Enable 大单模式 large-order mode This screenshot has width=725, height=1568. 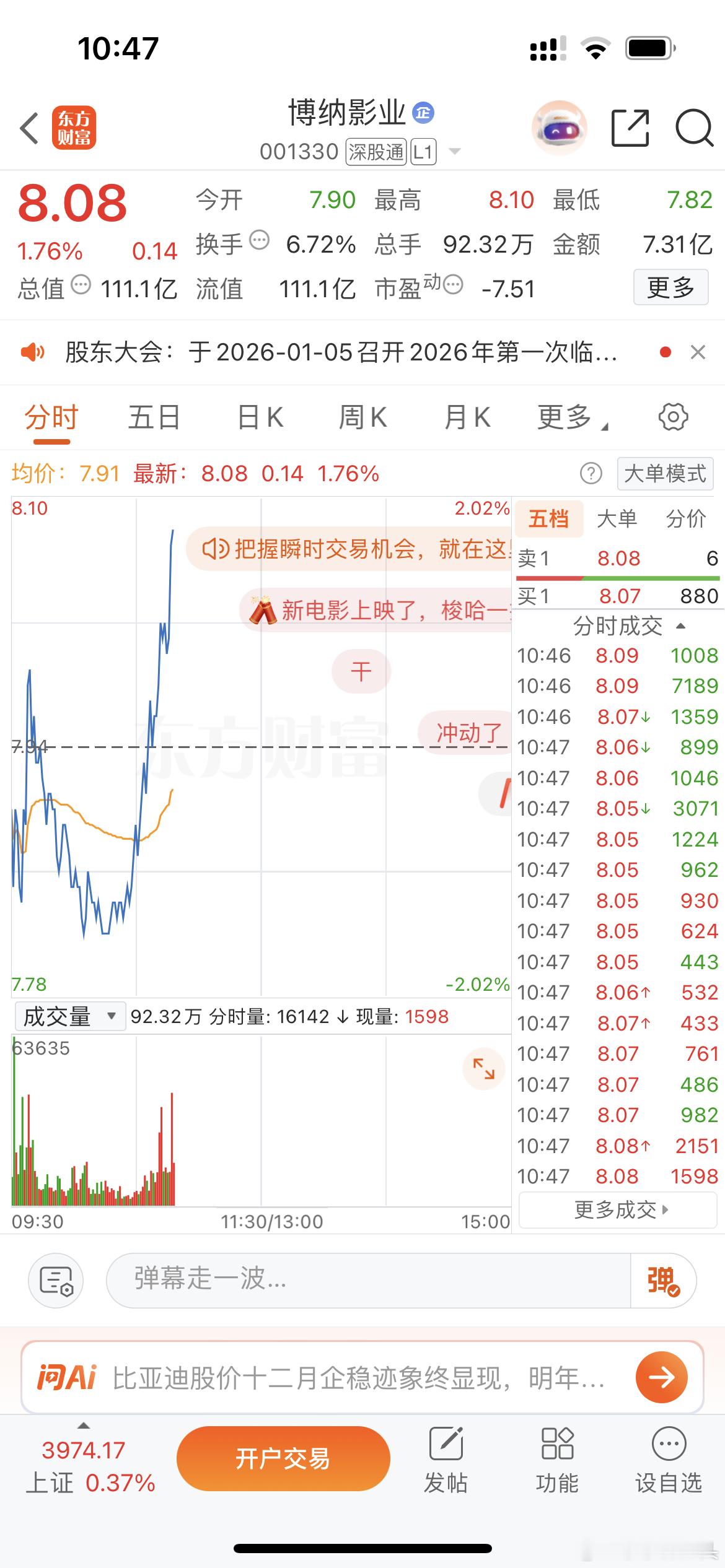(x=664, y=473)
